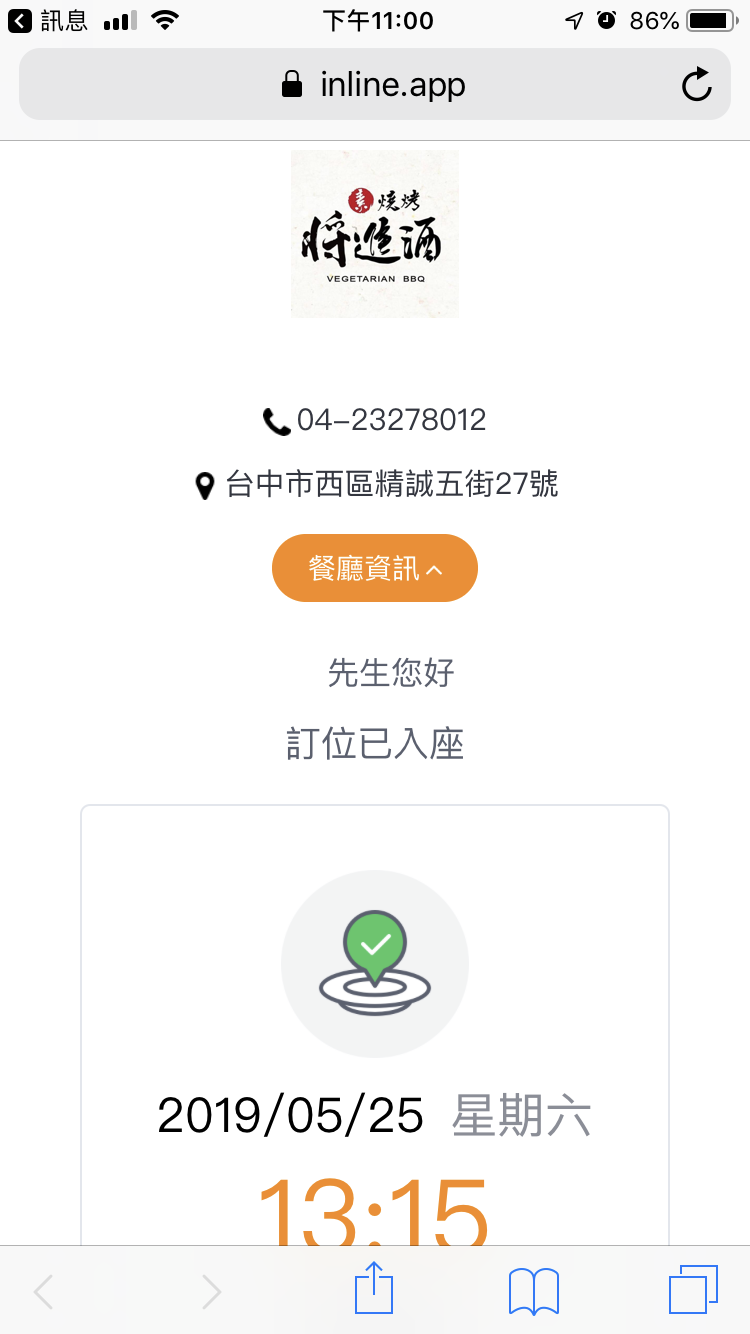Tap the inline.app address bar
Image resolution: width=750 pixels, height=1334 pixels.
tap(374, 85)
